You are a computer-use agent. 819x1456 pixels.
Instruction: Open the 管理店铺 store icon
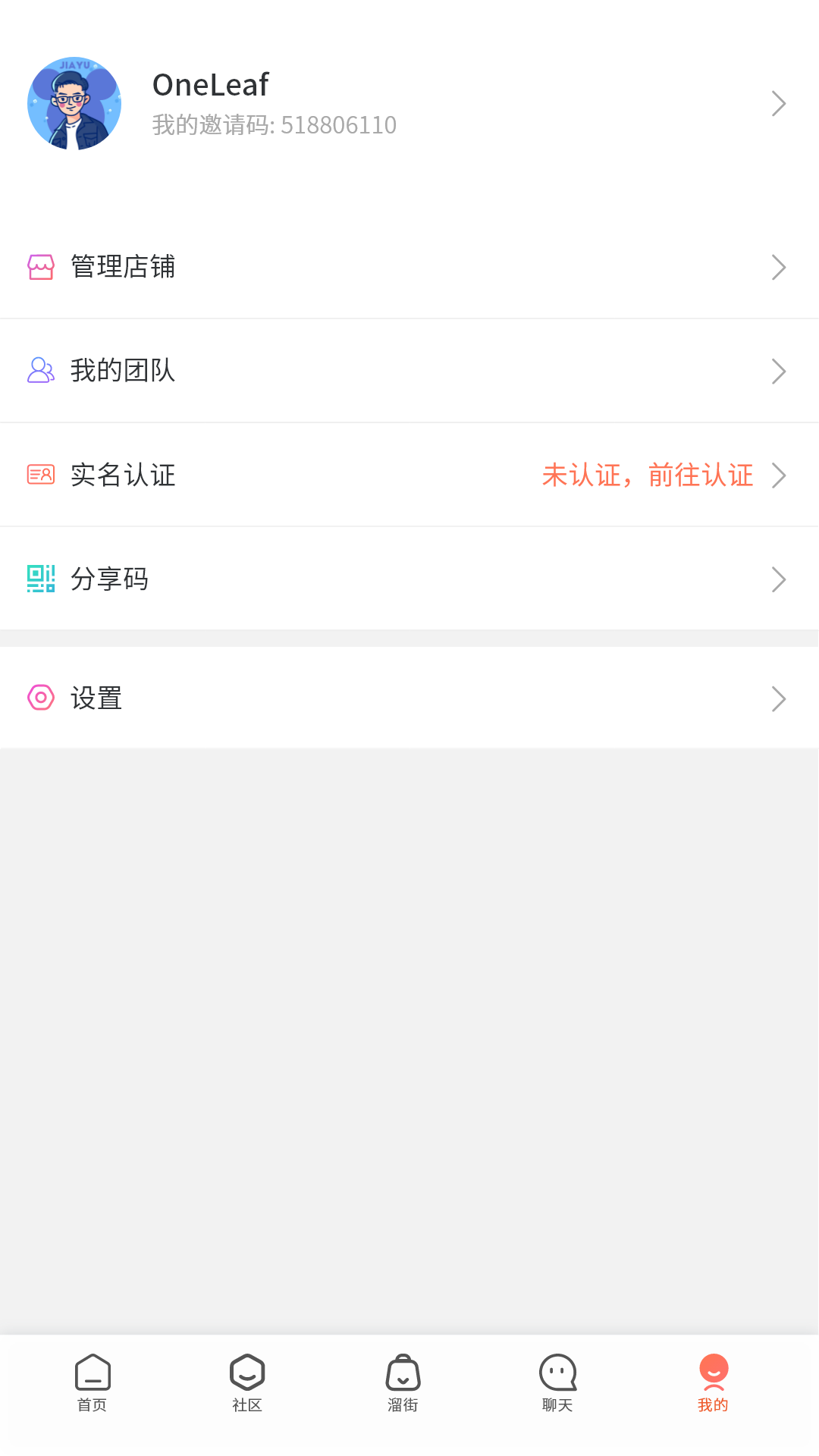(40, 266)
